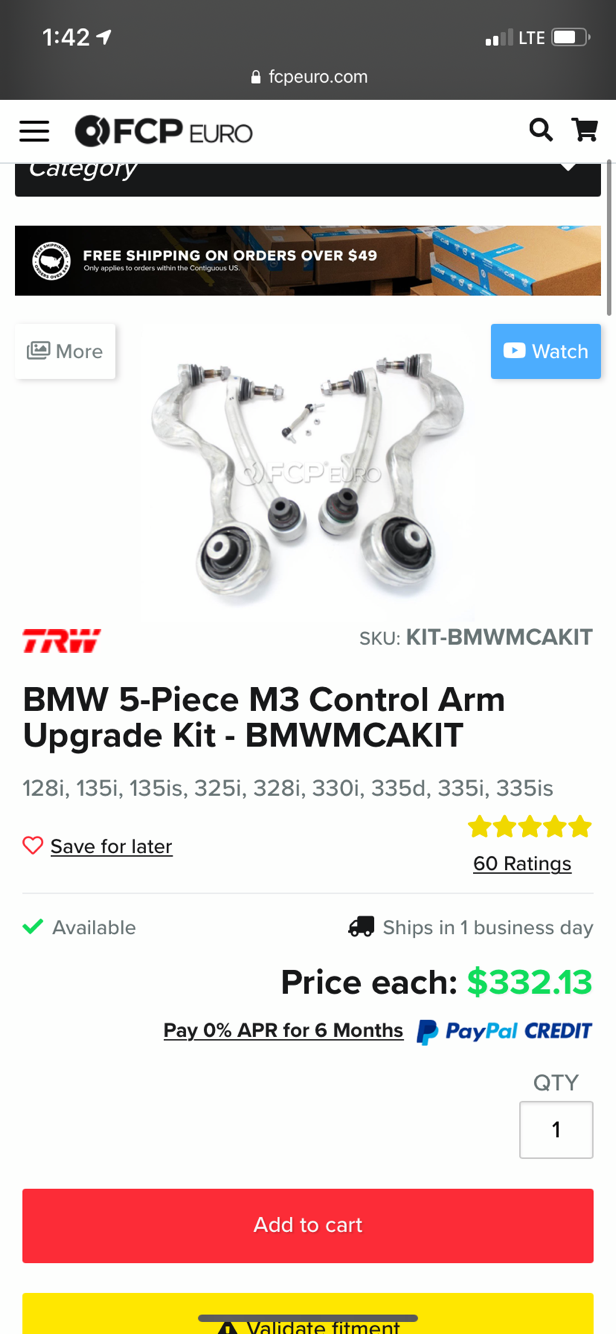View more product photos
Screen dimensions: 616x1334
coord(65,351)
